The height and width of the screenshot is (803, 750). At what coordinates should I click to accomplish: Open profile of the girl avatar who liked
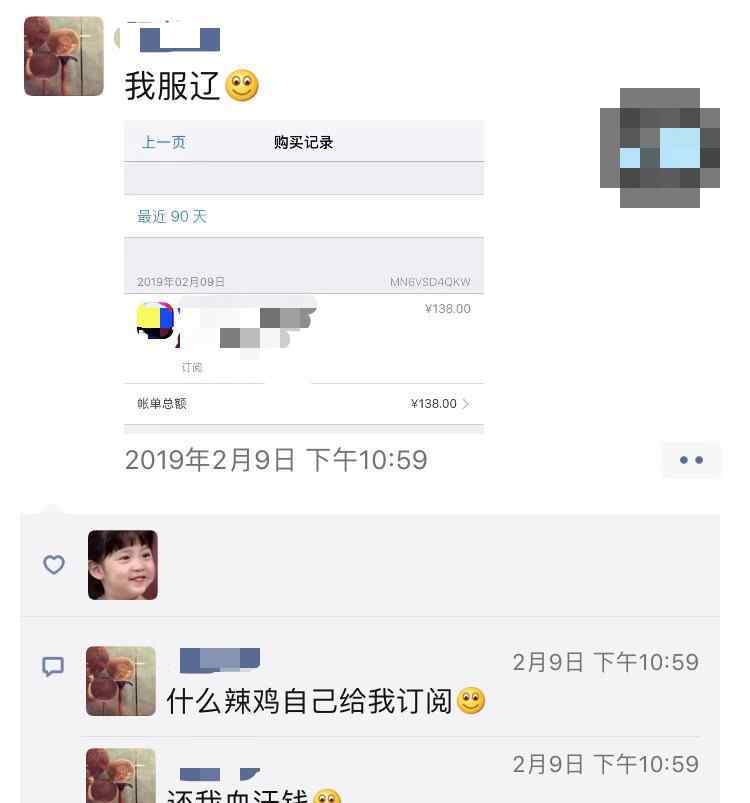pos(123,565)
